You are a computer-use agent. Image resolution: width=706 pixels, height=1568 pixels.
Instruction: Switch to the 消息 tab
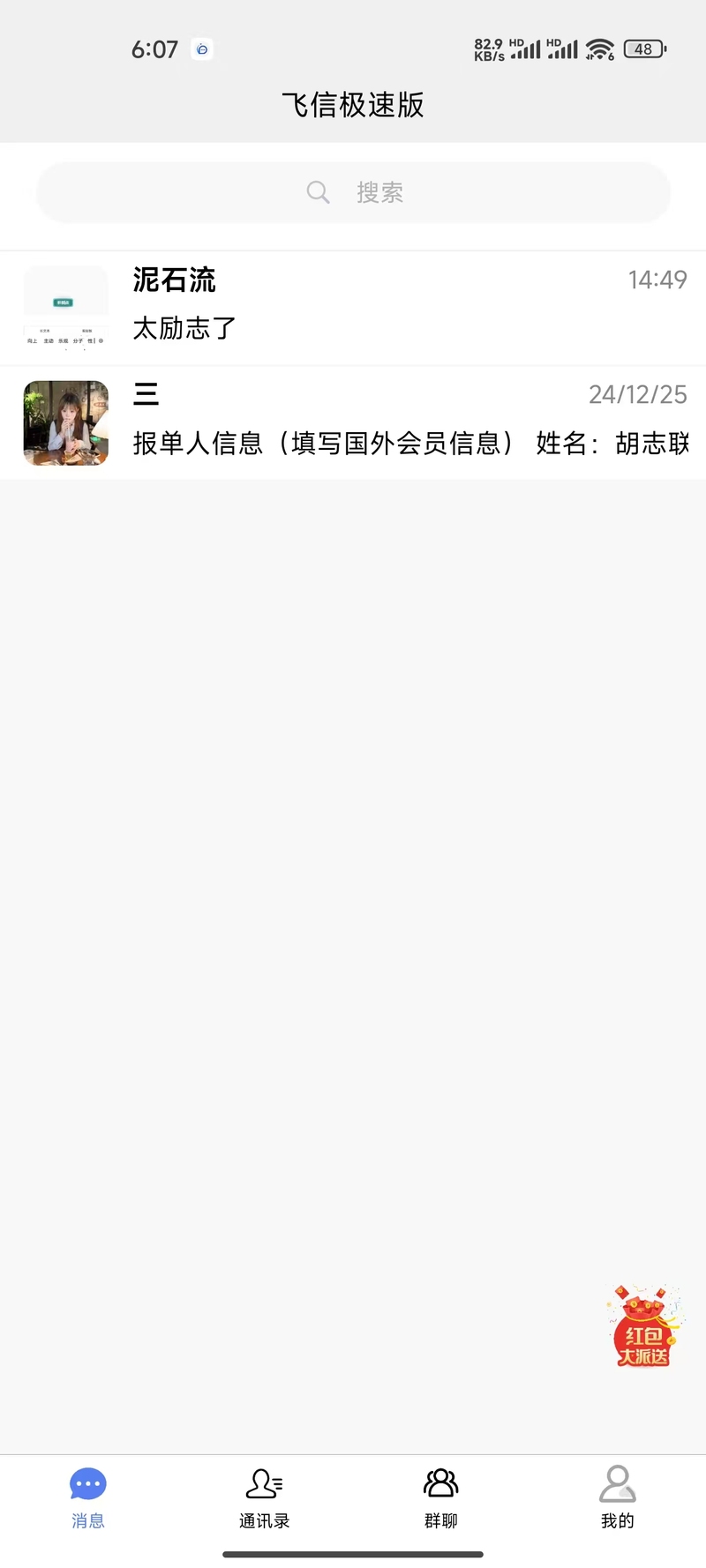tap(88, 1497)
